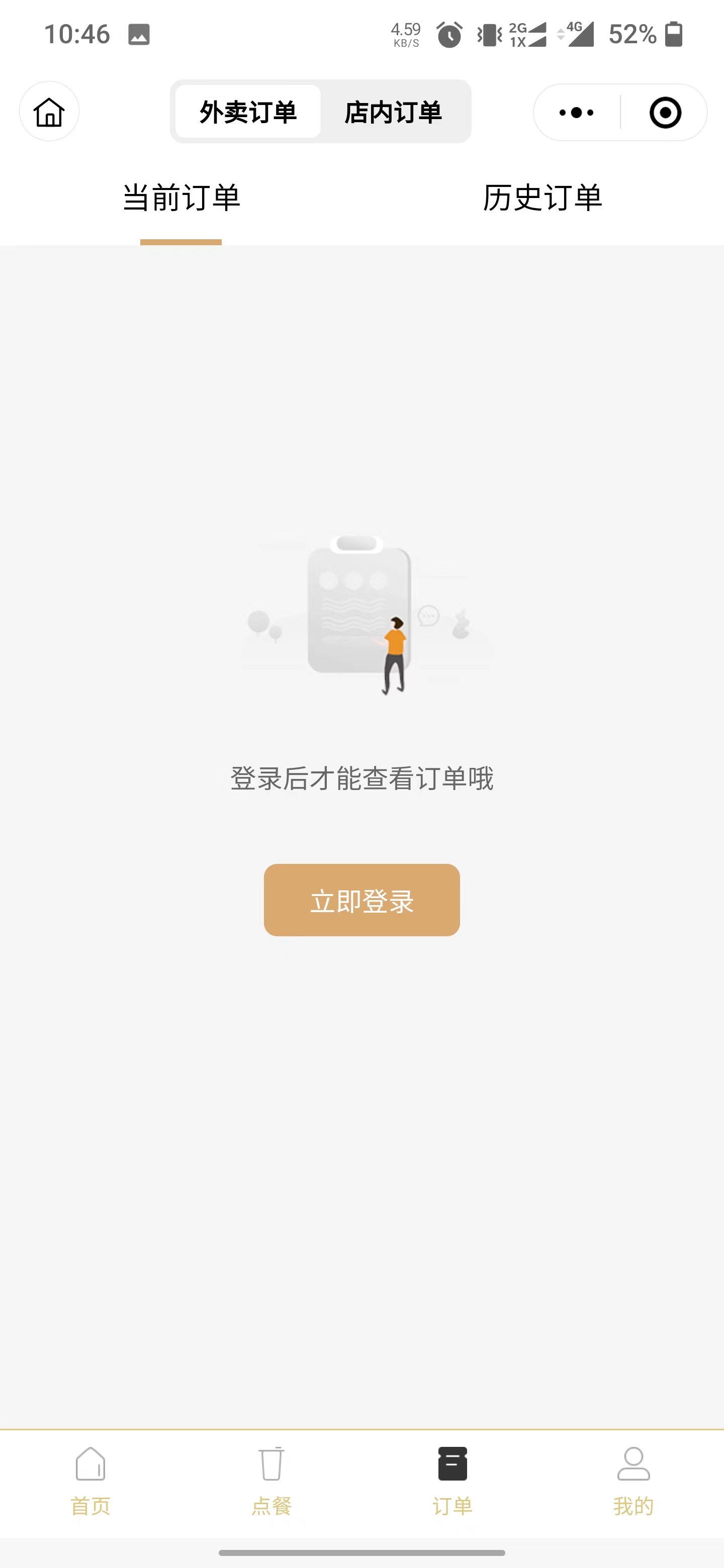Image resolution: width=724 pixels, height=1568 pixels.
Task: Select the 外卖订单 segment
Action: [248, 112]
